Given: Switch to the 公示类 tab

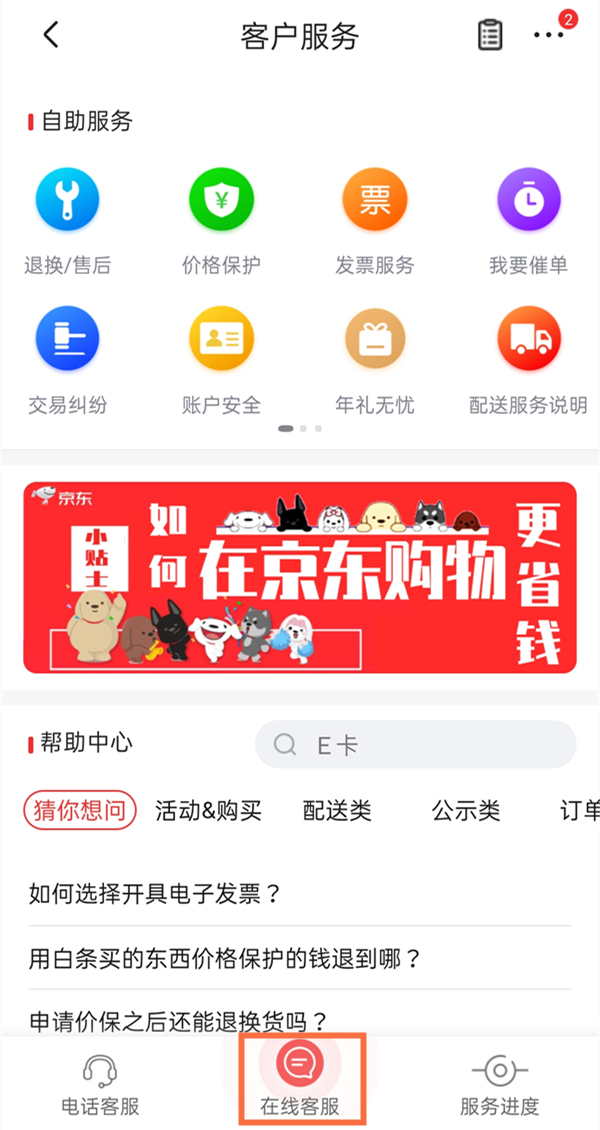Looking at the screenshot, I should click(465, 811).
